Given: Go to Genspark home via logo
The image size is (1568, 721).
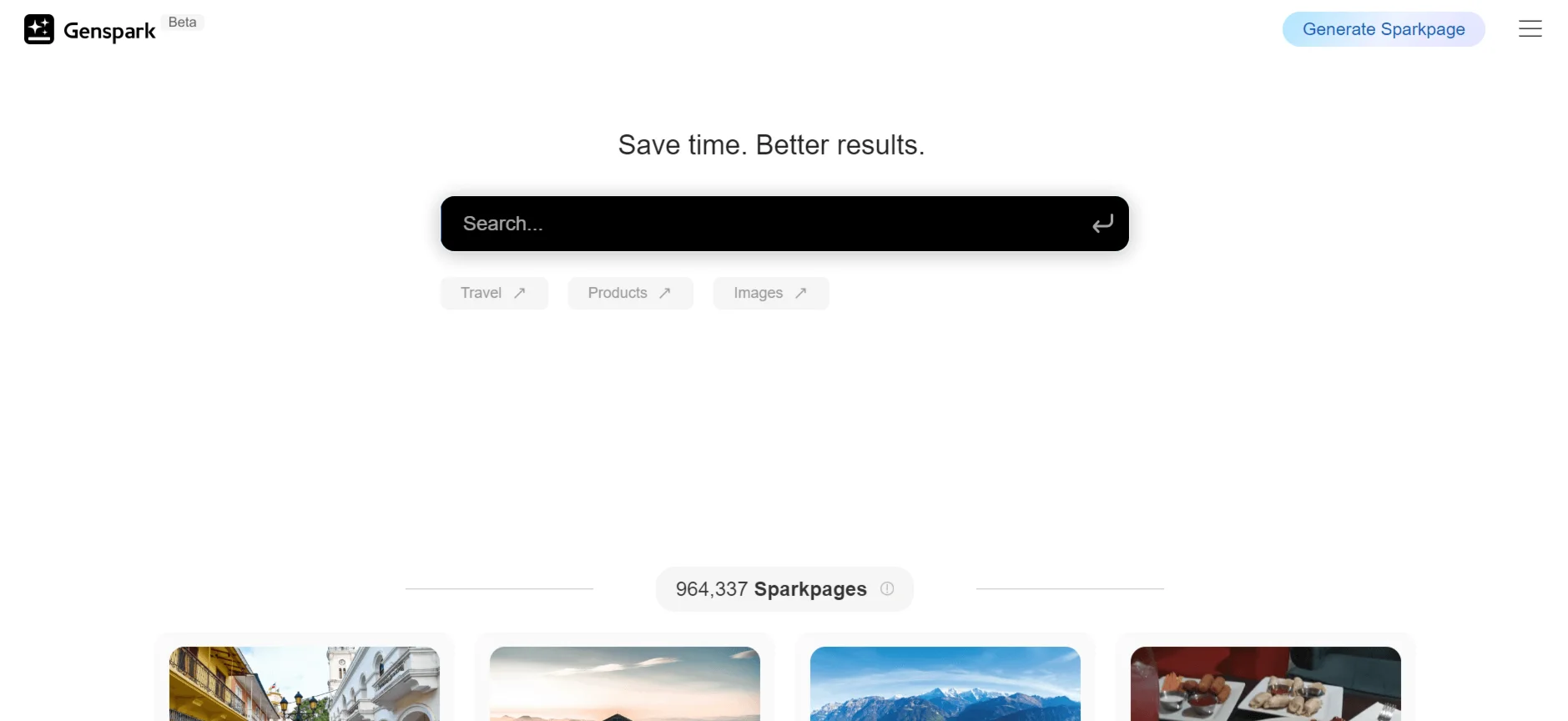Looking at the screenshot, I should tap(90, 30).
